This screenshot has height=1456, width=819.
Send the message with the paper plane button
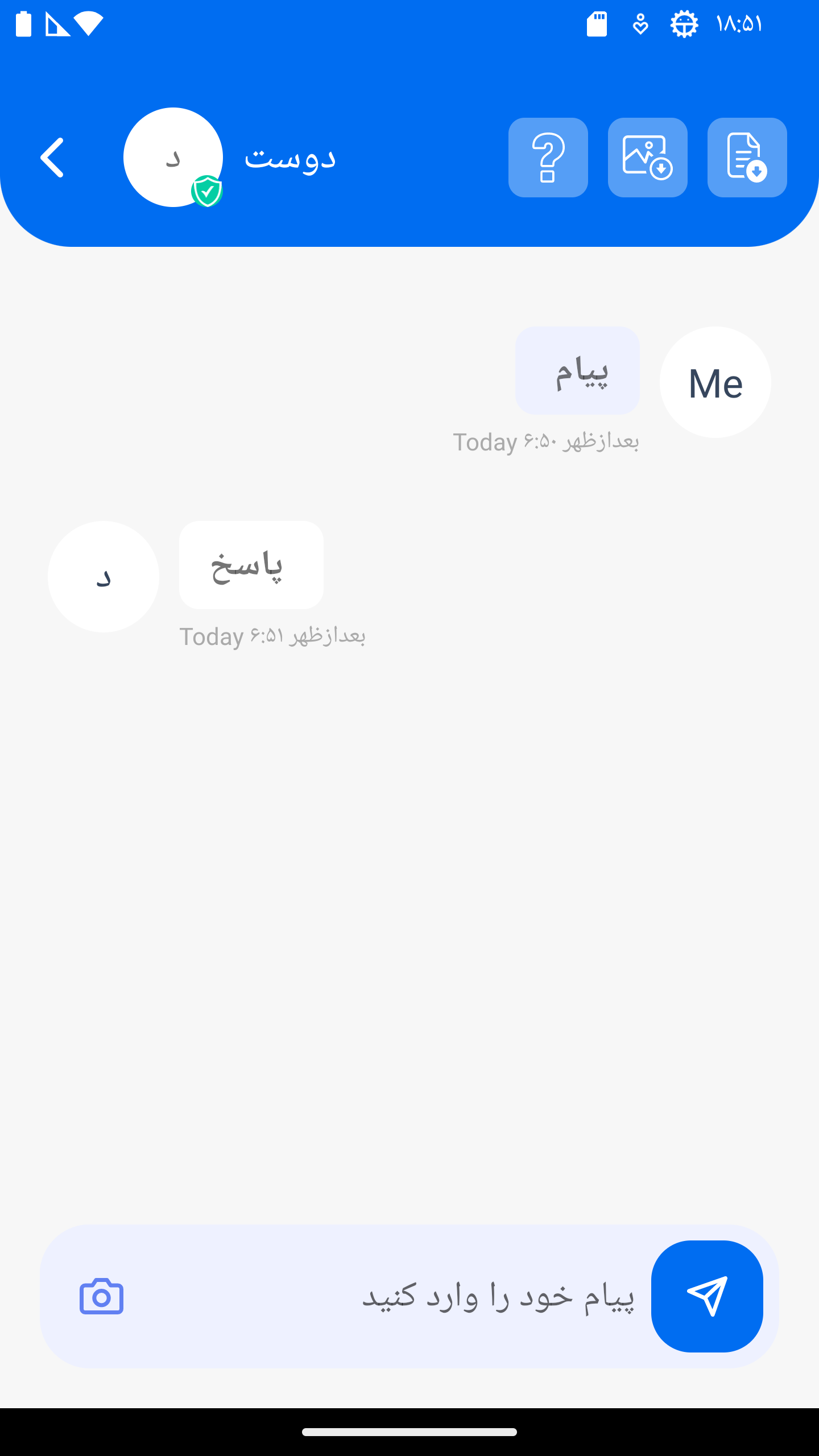[x=706, y=1296]
